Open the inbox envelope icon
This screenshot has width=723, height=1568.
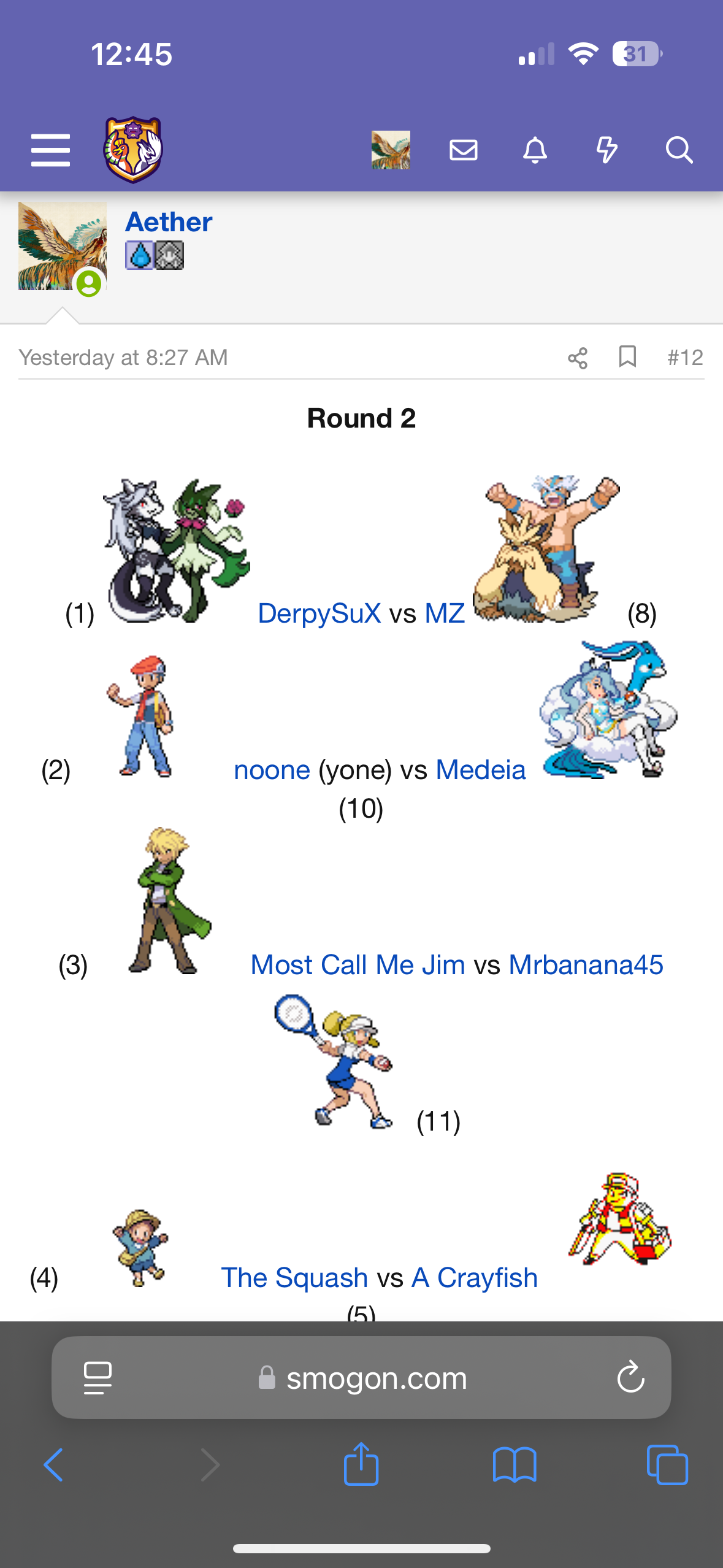coord(463,150)
